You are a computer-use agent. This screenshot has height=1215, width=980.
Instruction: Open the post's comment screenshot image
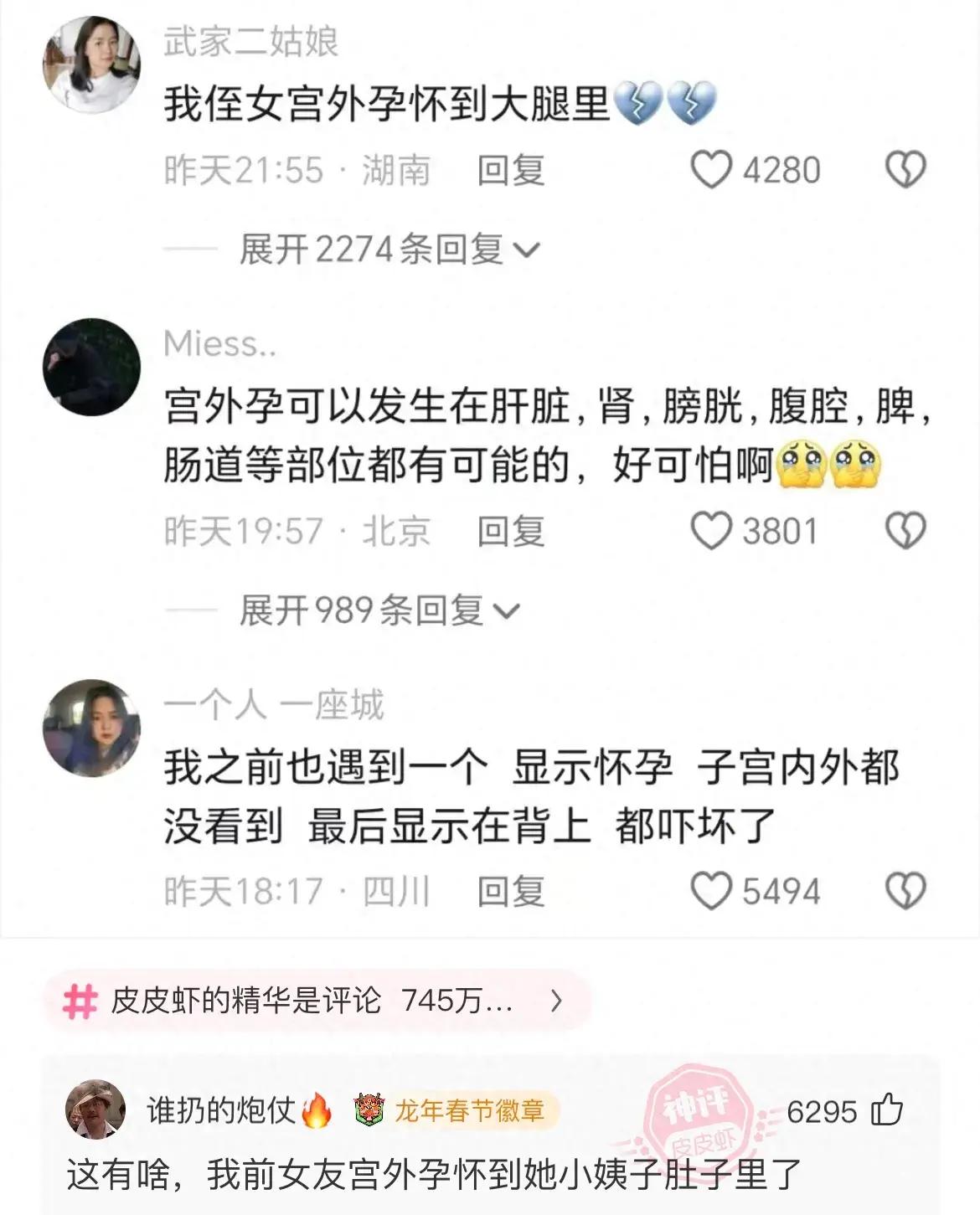click(x=490, y=469)
